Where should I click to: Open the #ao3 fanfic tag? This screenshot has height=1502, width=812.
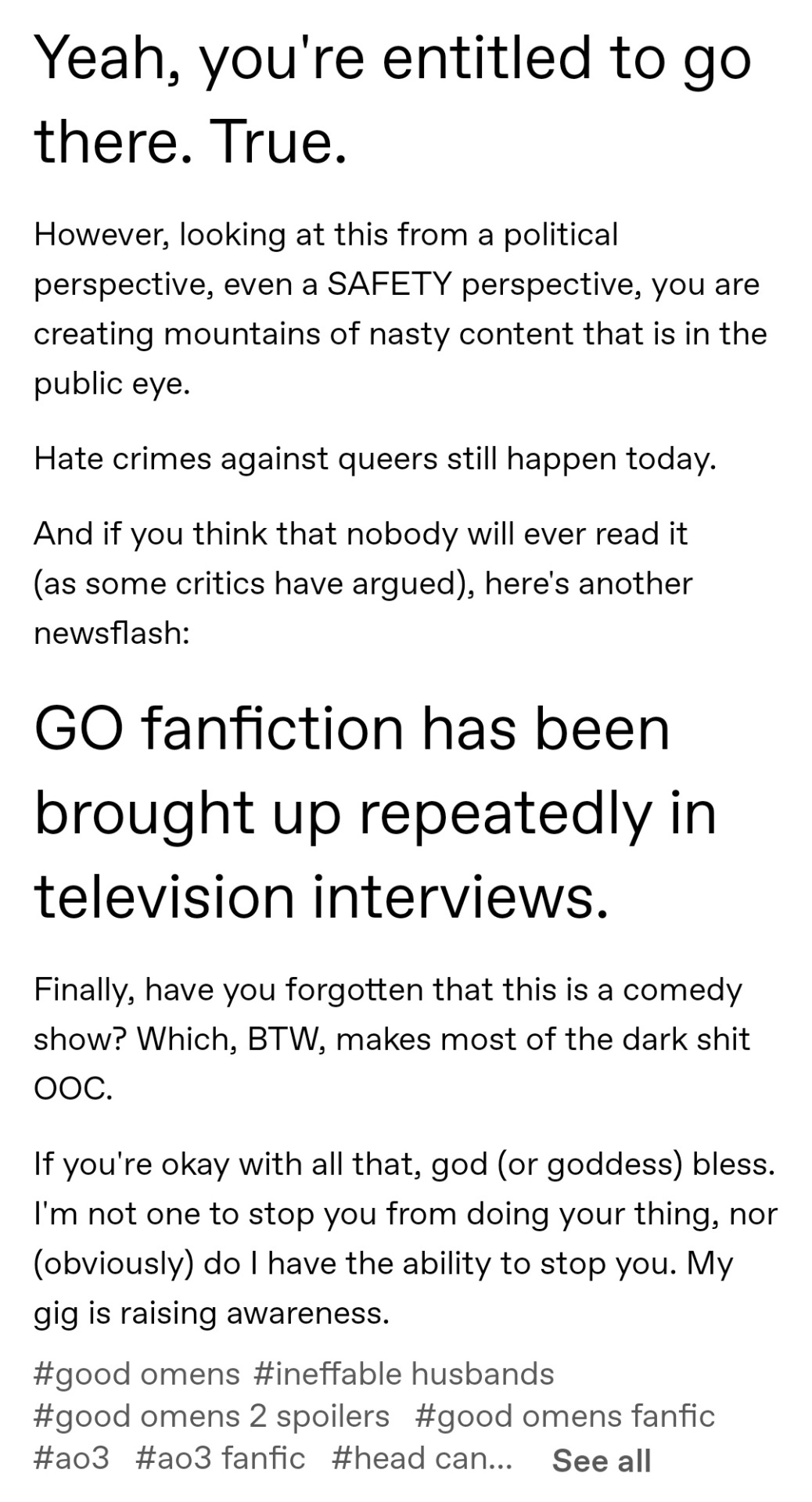pyautogui.click(x=221, y=1458)
